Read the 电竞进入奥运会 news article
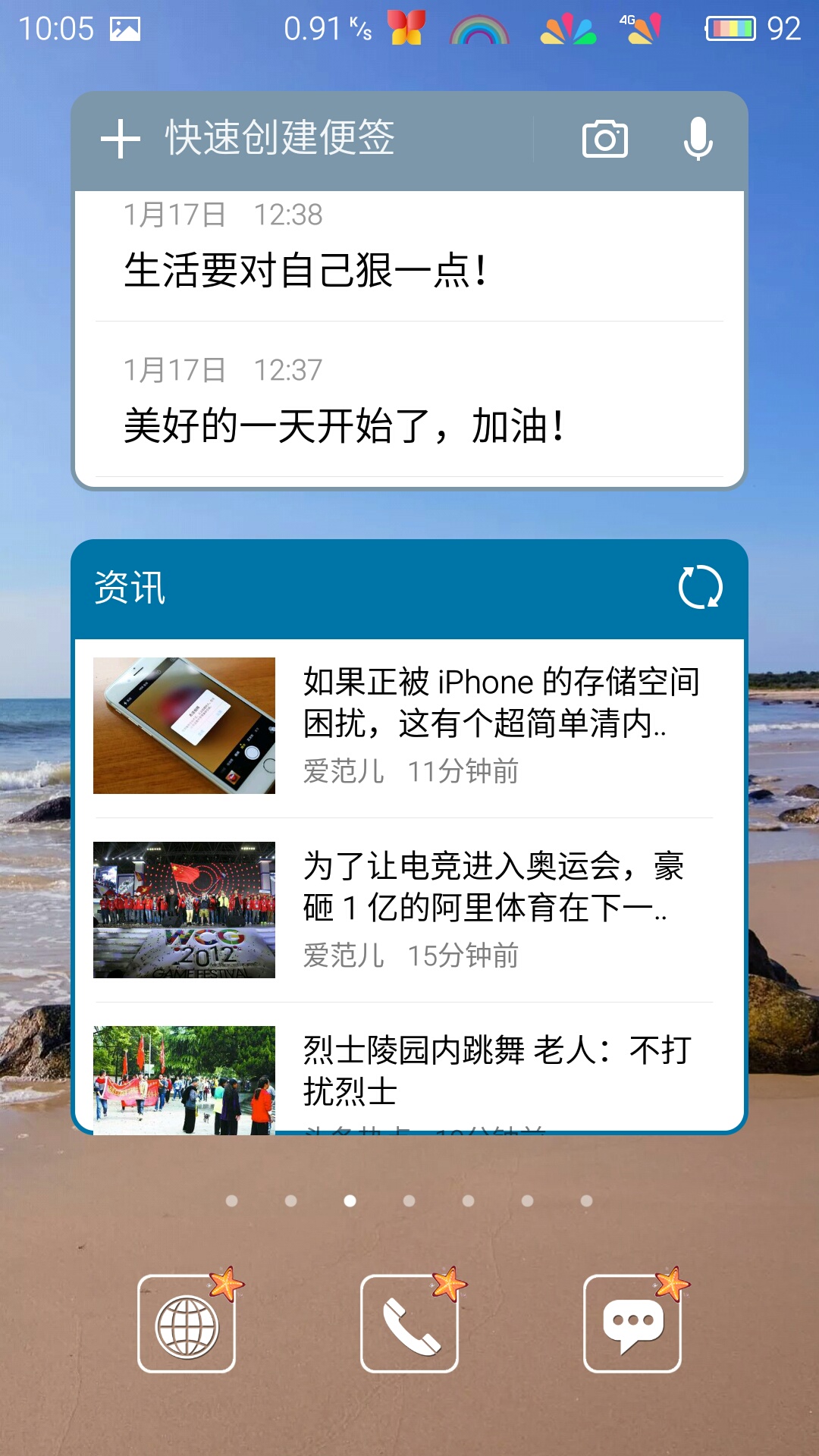819x1456 pixels. click(403, 910)
